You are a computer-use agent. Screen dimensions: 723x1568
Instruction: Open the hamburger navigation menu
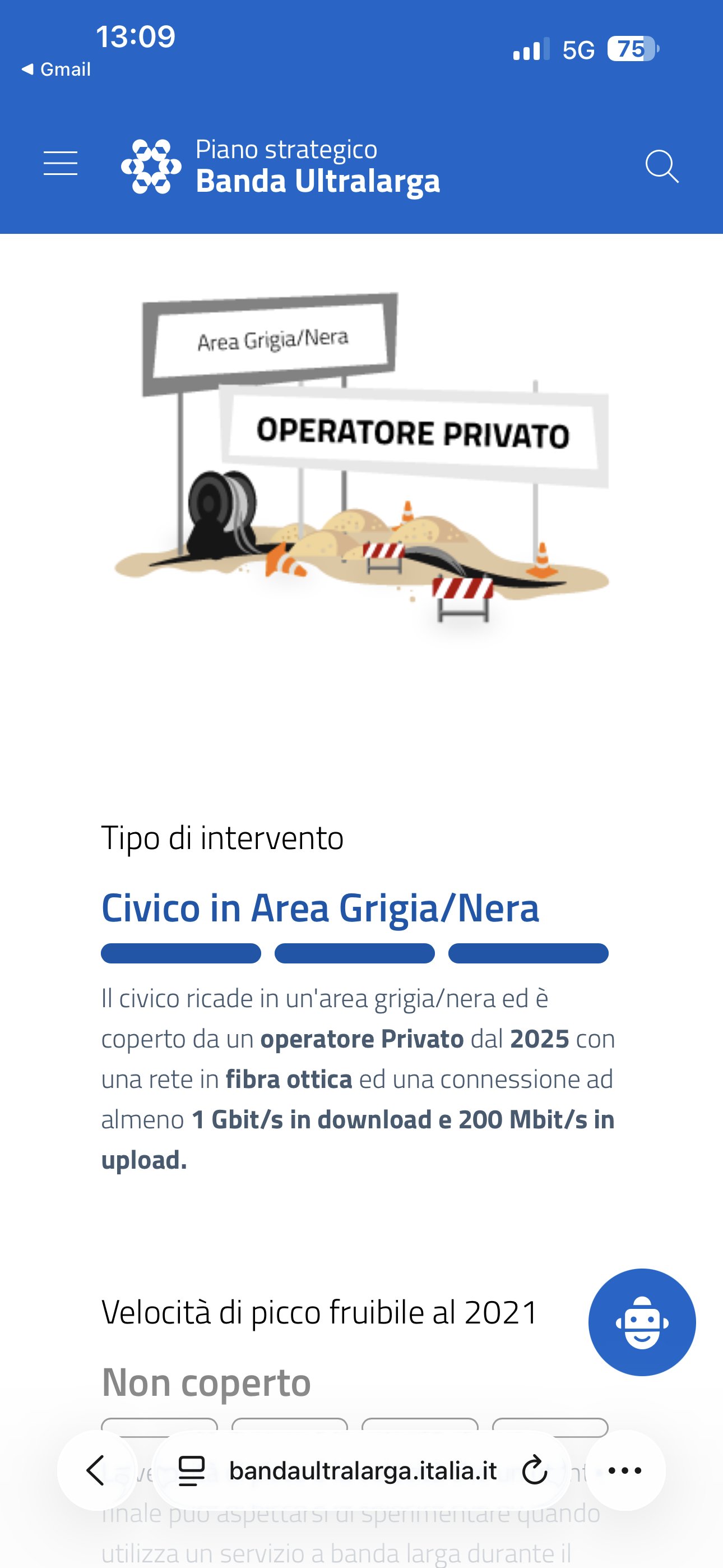pyautogui.click(x=61, y=164)
